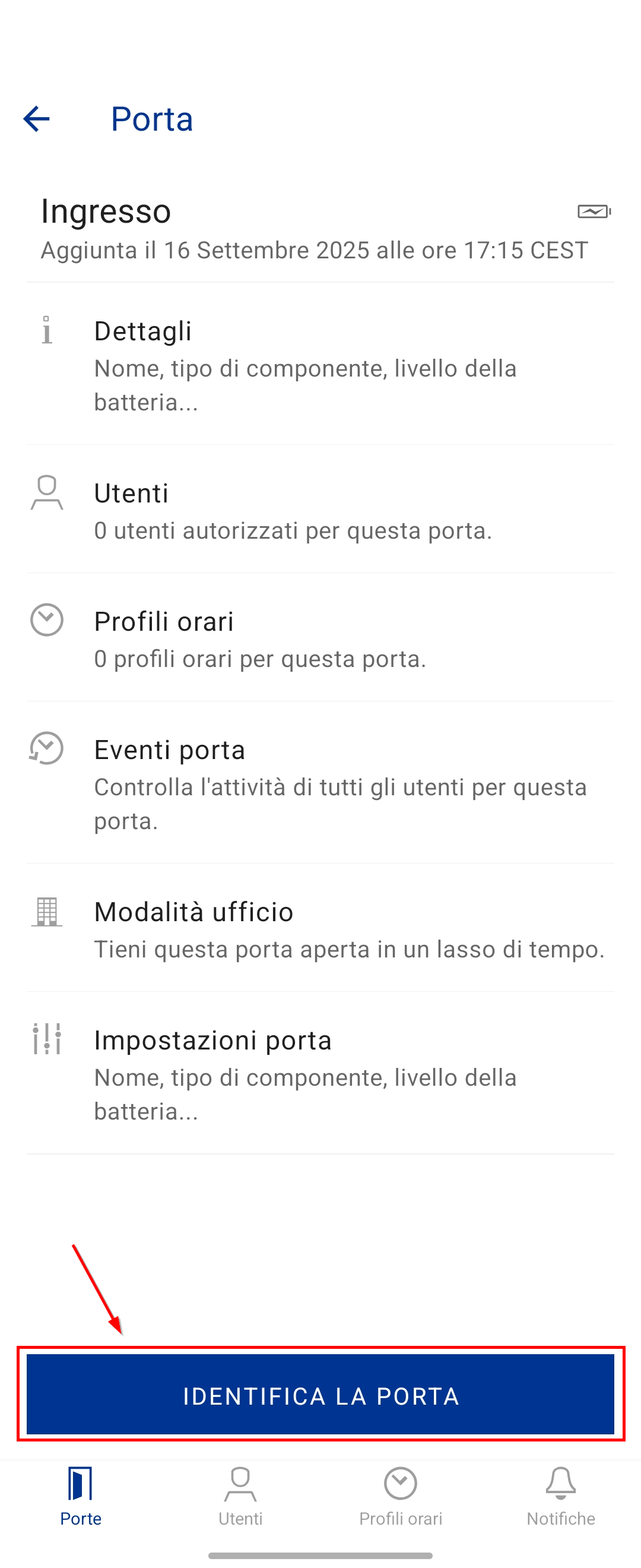Switch to the Utenti bottom tab
Image resolution: width=641 pixels, height=1568 pixels.
(x=240, y=1496)
